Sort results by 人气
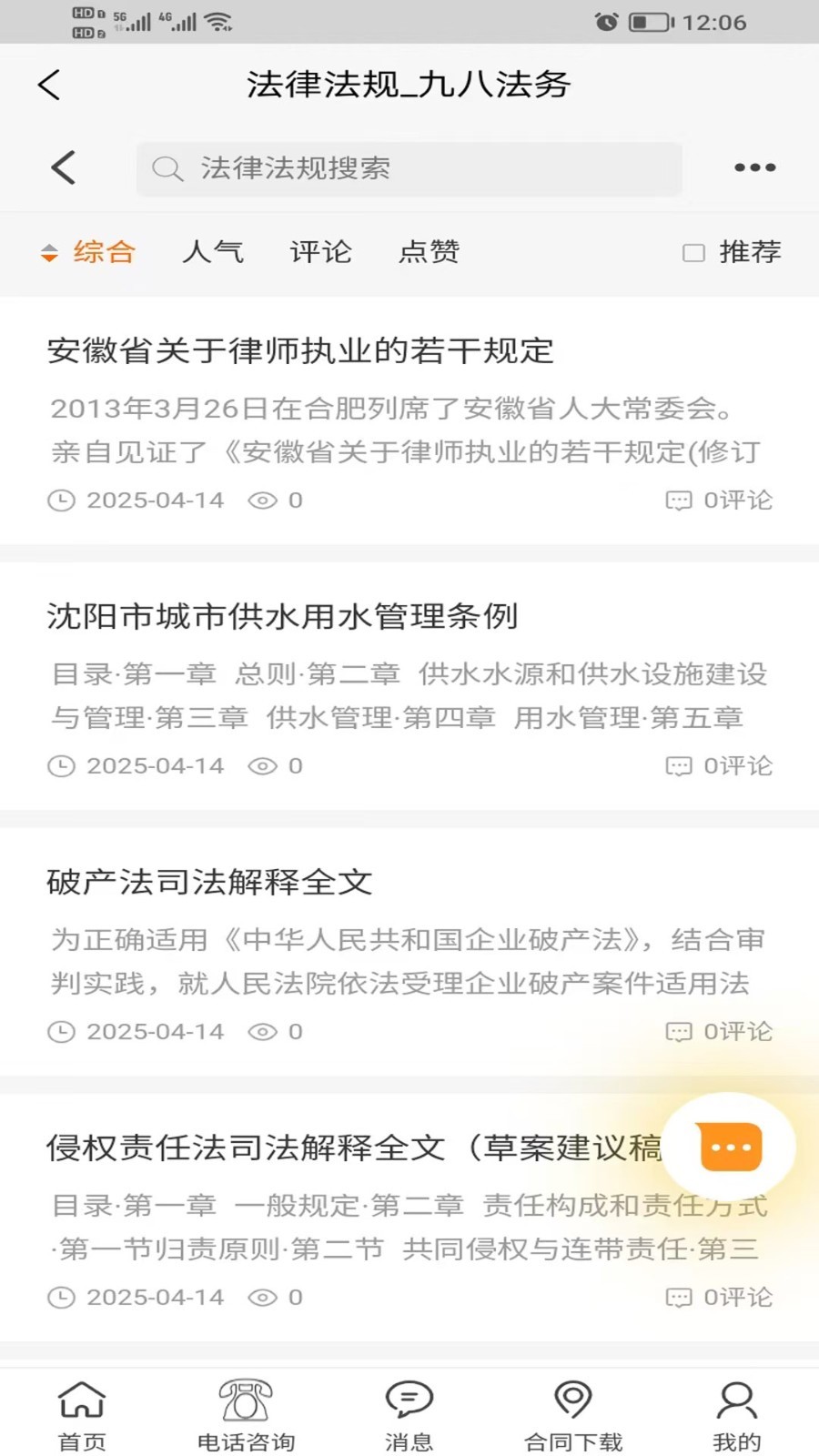Image resolution: width=819 pixels, height=1456 pixels. (x=213, y=252)
